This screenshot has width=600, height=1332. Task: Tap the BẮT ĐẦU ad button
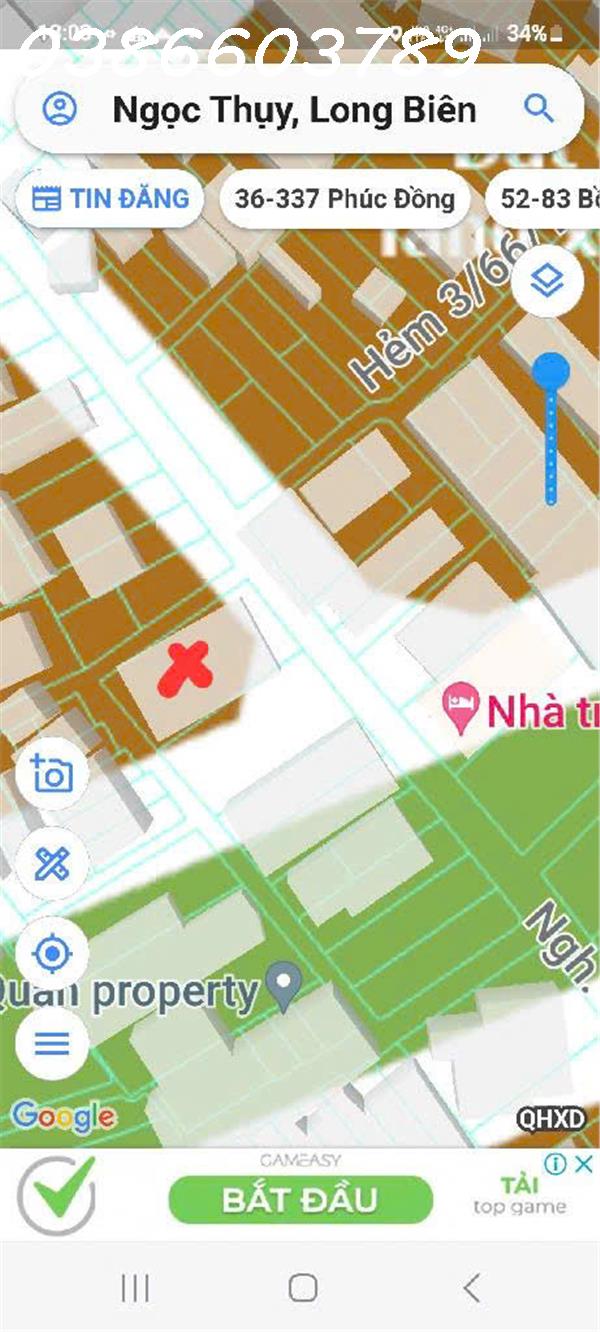pos(300,1199)
